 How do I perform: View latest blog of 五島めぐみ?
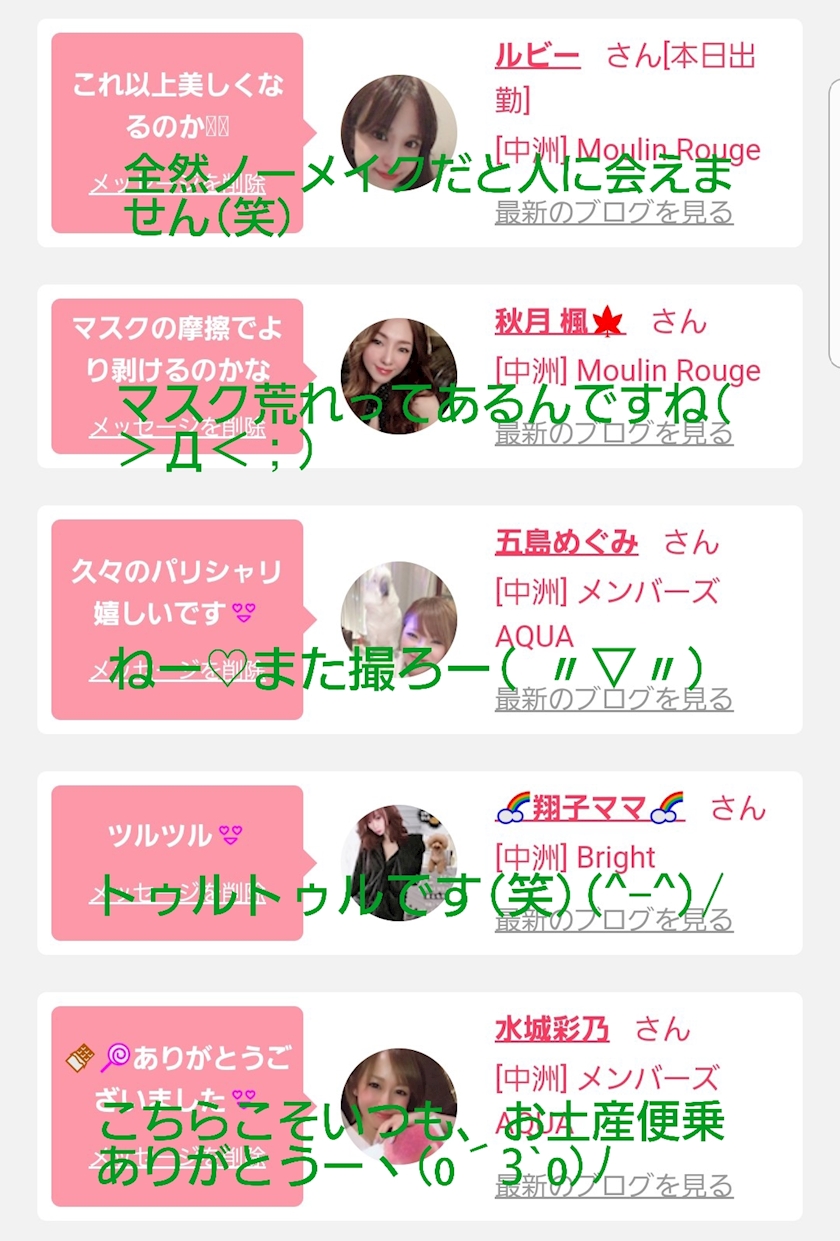(x=614, y=699)
